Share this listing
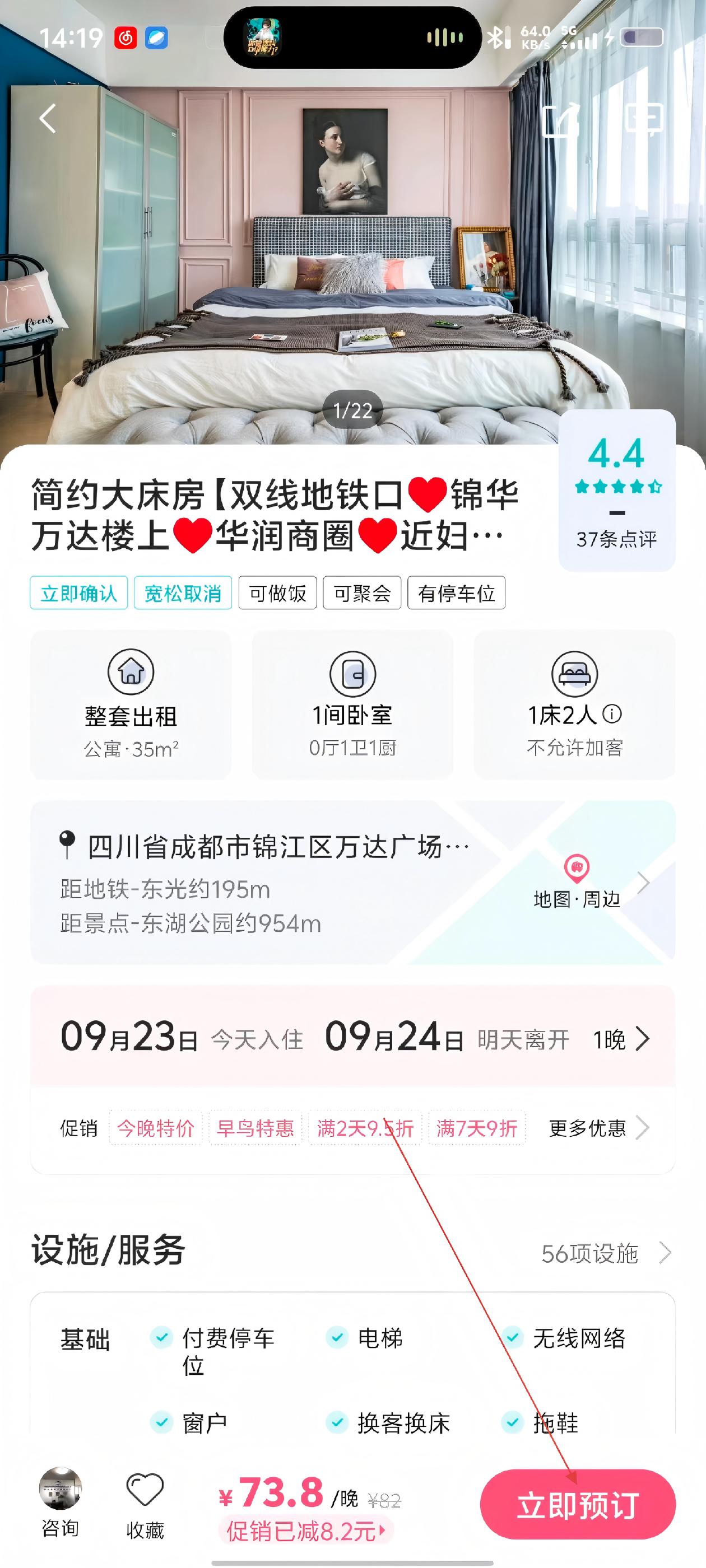 click(561, 120)
